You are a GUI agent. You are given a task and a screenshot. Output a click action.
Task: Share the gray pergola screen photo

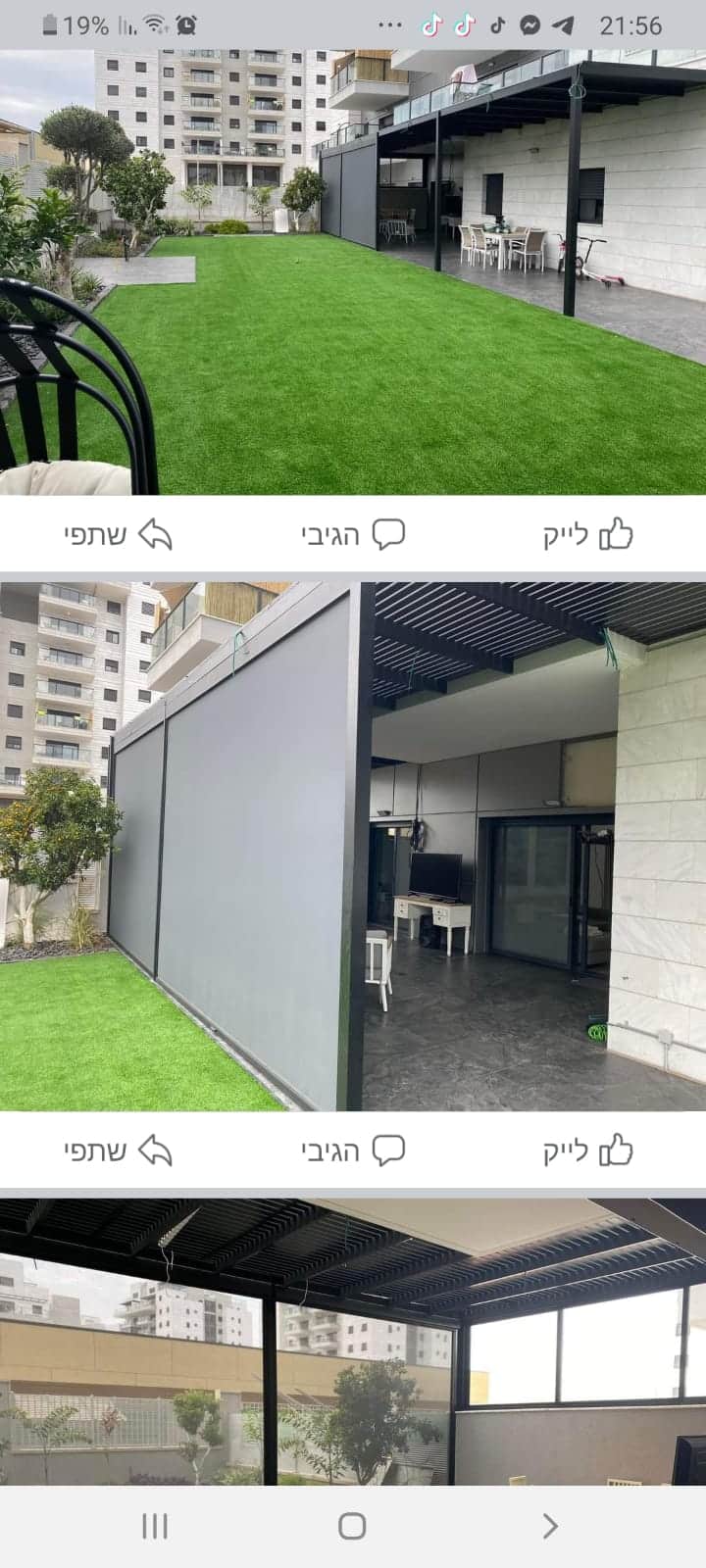119,1151
